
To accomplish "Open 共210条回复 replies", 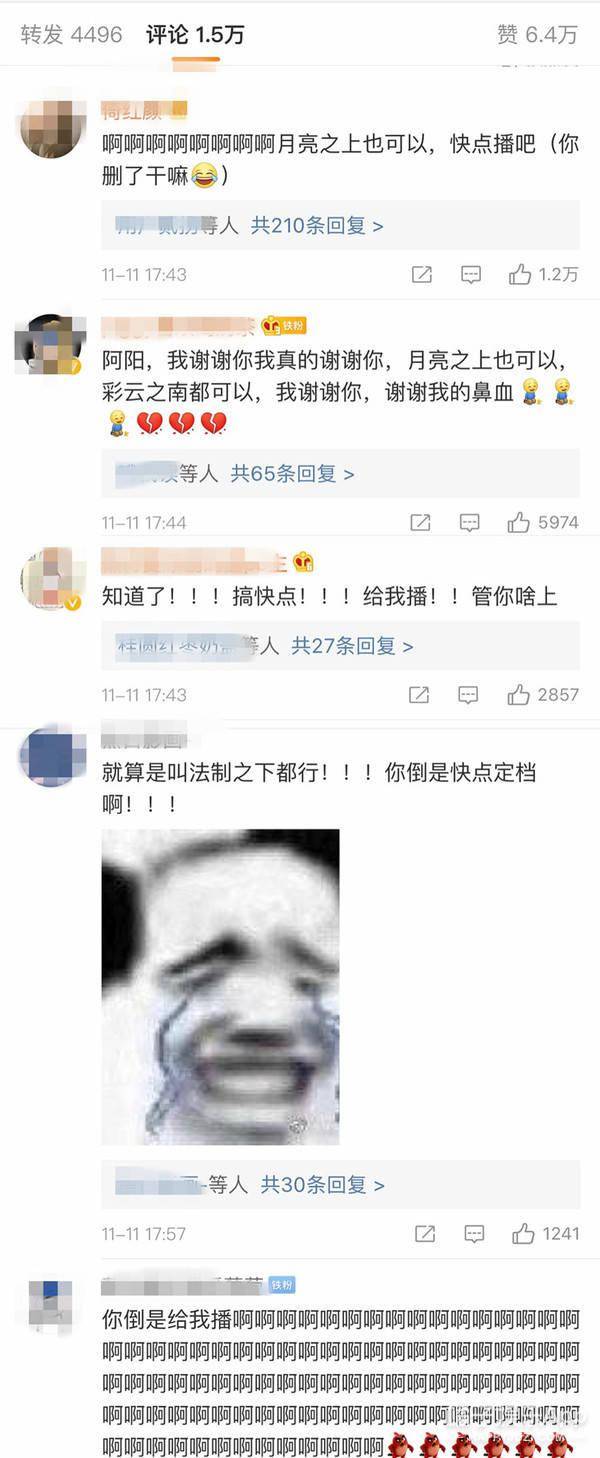I will (x=316, y=226).
